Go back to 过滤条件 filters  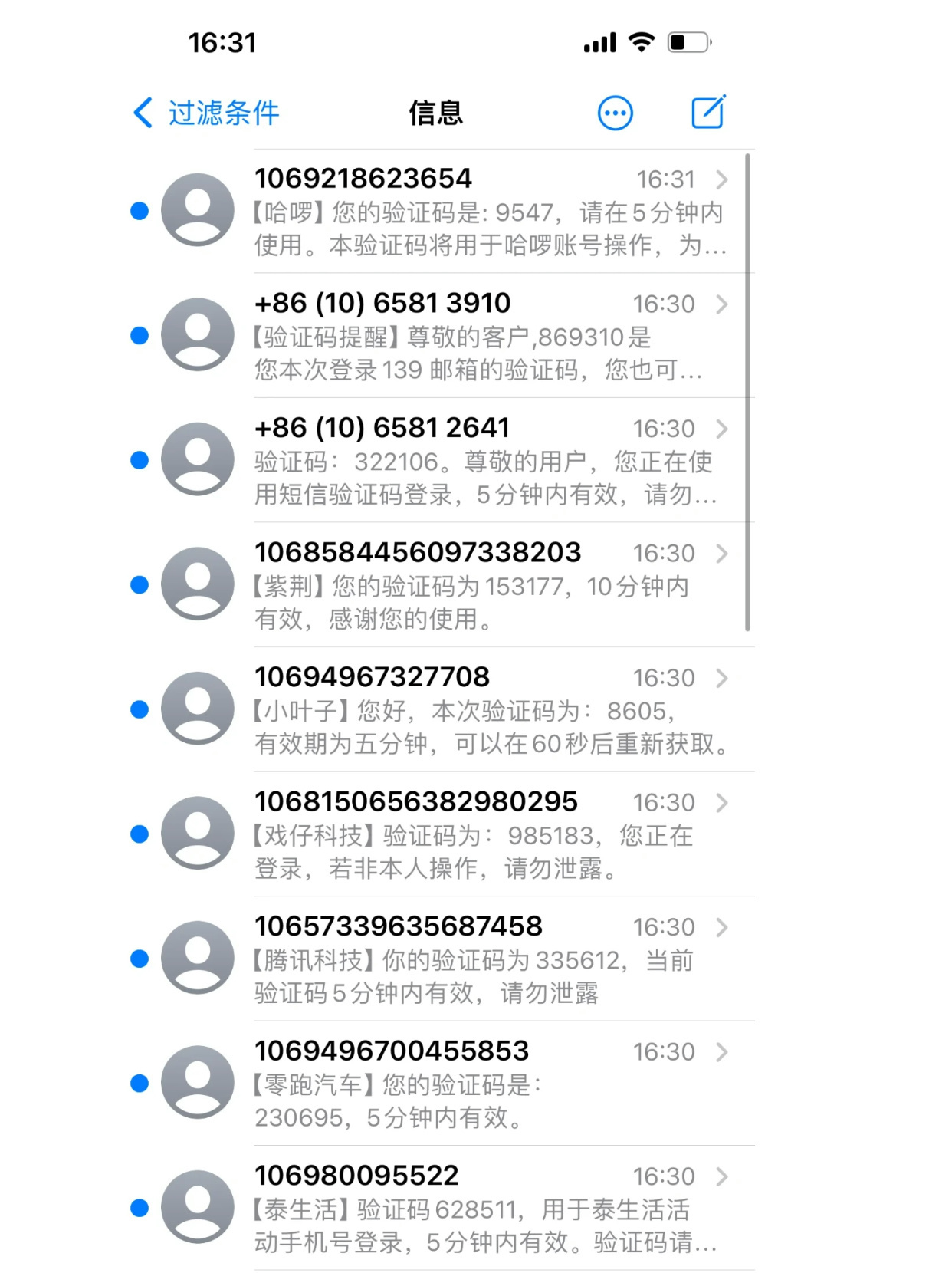(x=207, y=113)
